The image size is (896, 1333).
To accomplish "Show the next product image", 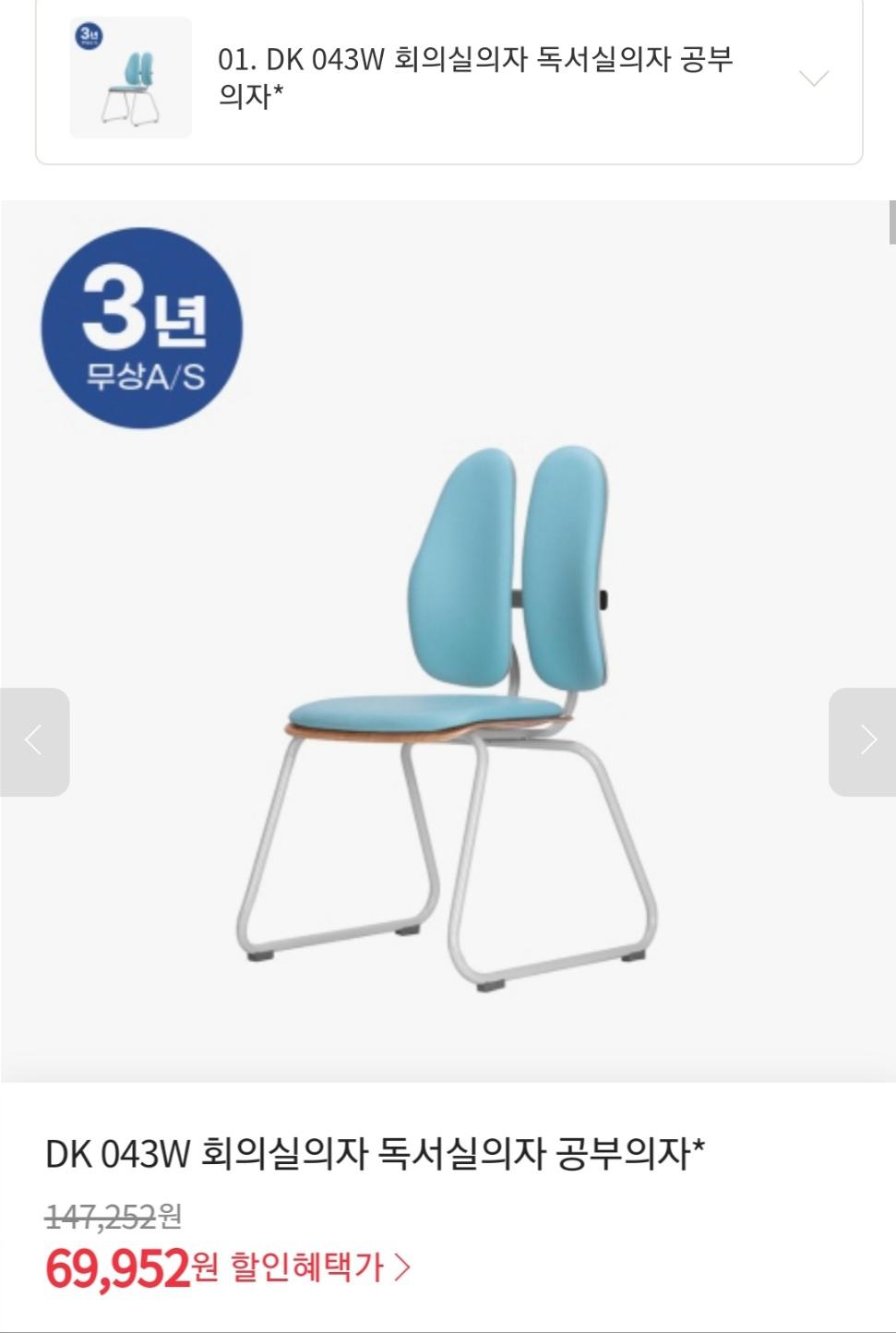I will point(864,741).
